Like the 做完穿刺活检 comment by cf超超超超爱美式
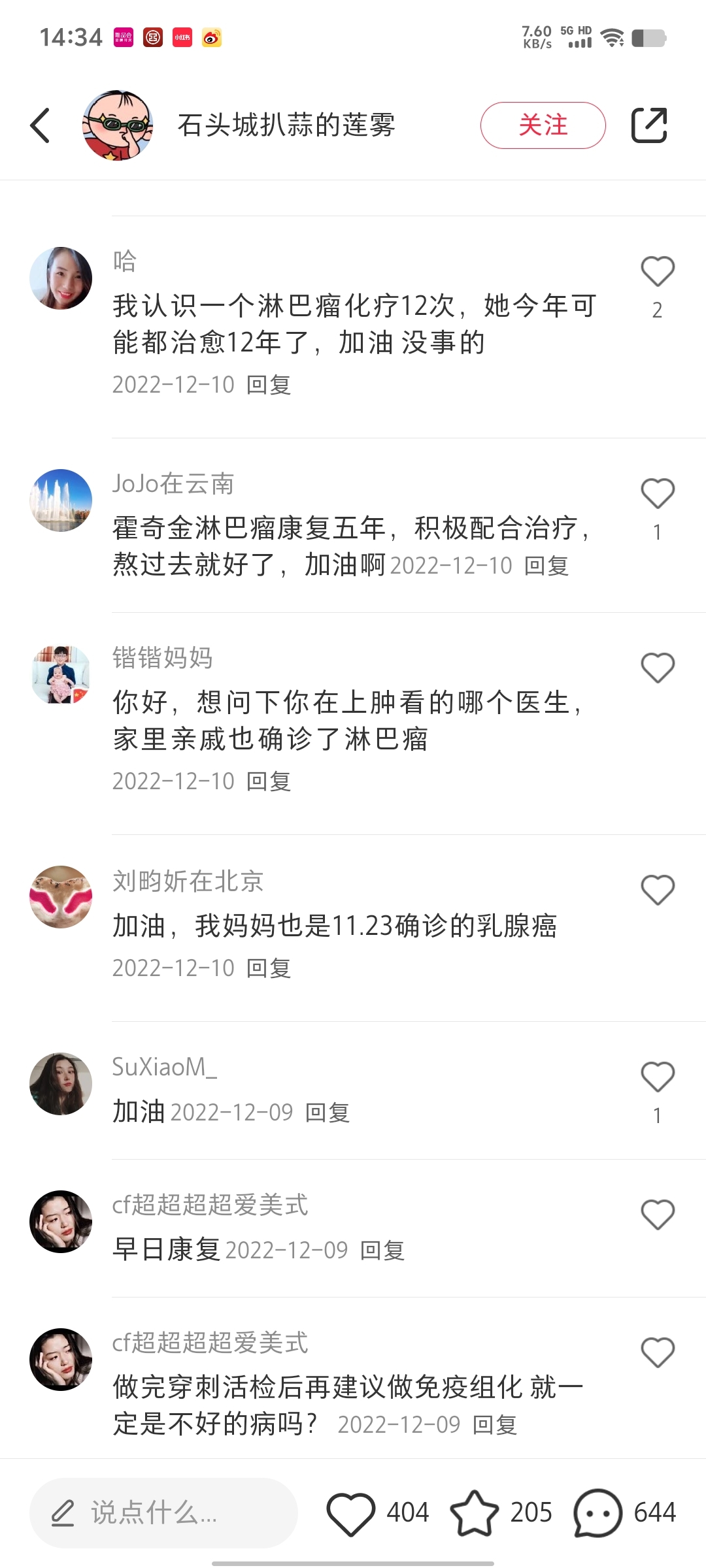 (x=657, y=1353)
